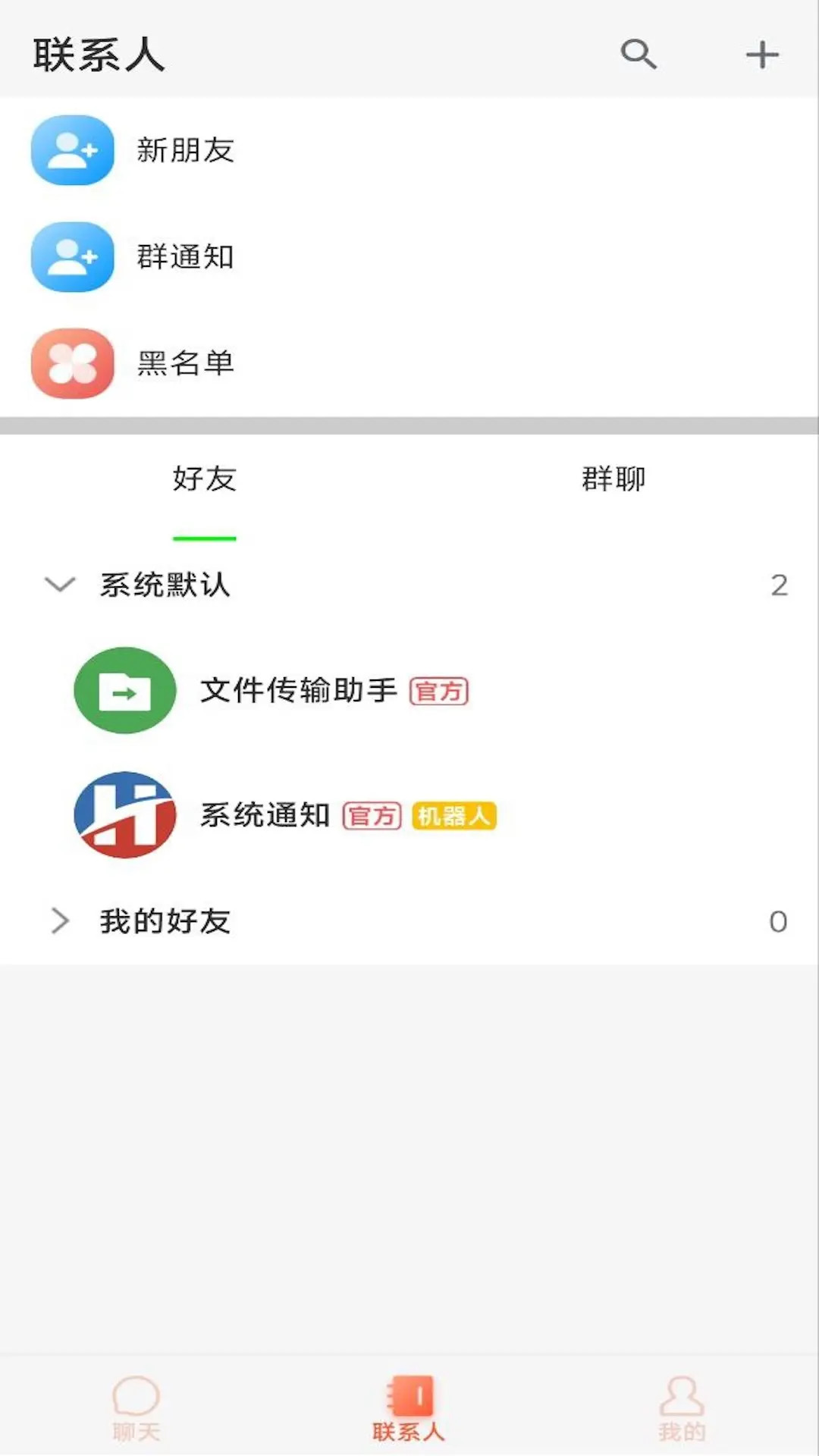Open 黑名单 (Blacklist)
Viewport: 819px width, 1456px height.
(x=185, y=364)
